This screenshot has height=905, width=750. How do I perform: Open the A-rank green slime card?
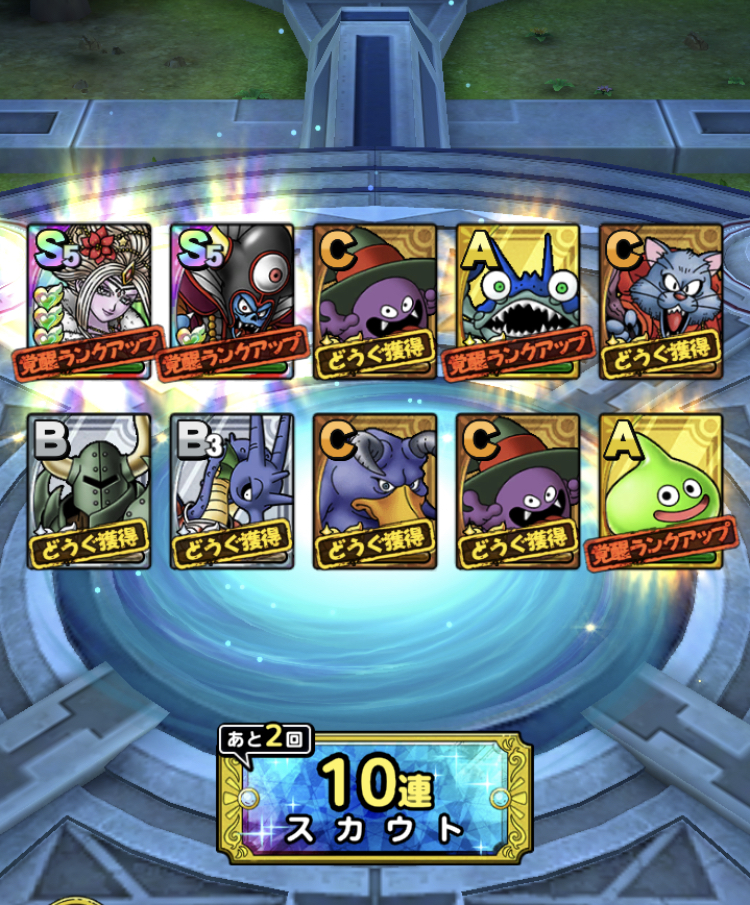coord(661,490)
